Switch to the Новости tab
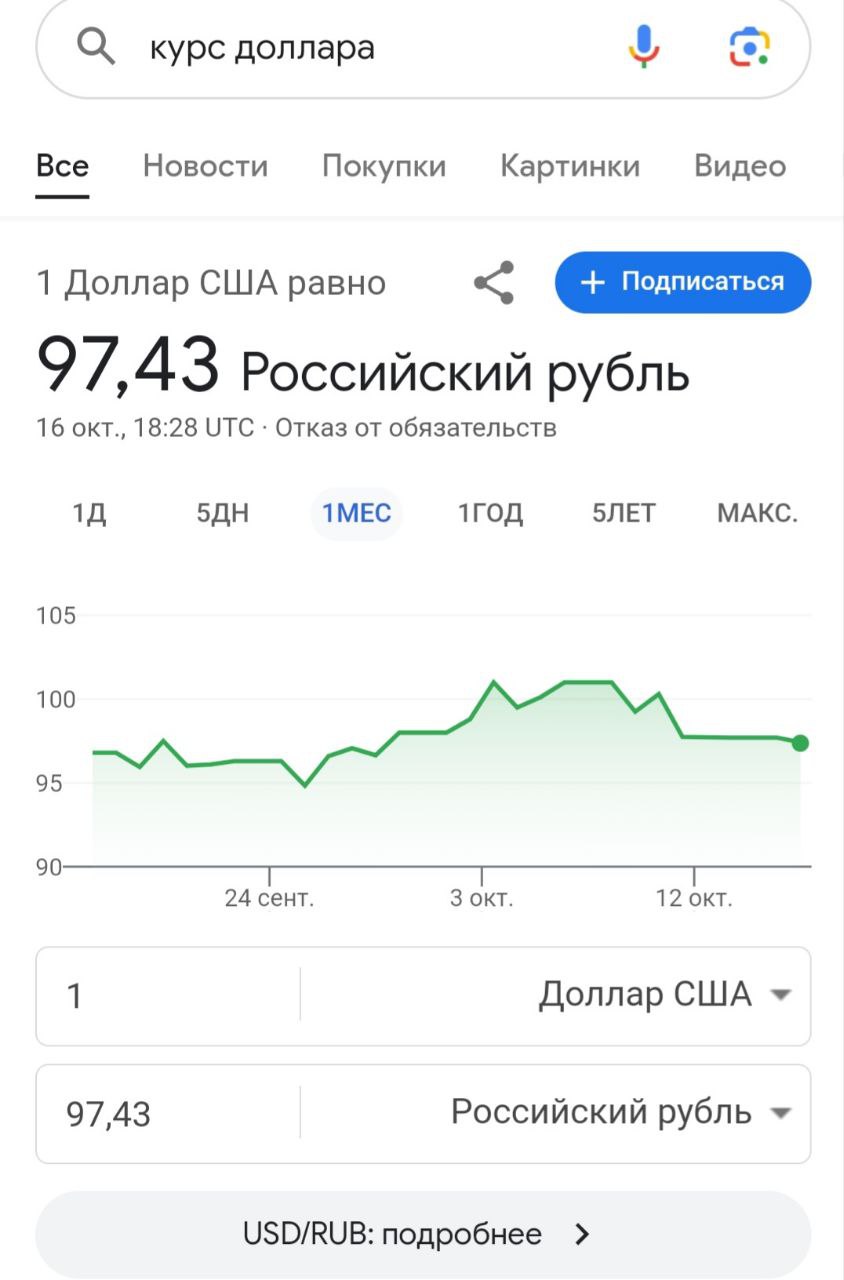The width and height of the screenshot is (844, 1280). 205,166
